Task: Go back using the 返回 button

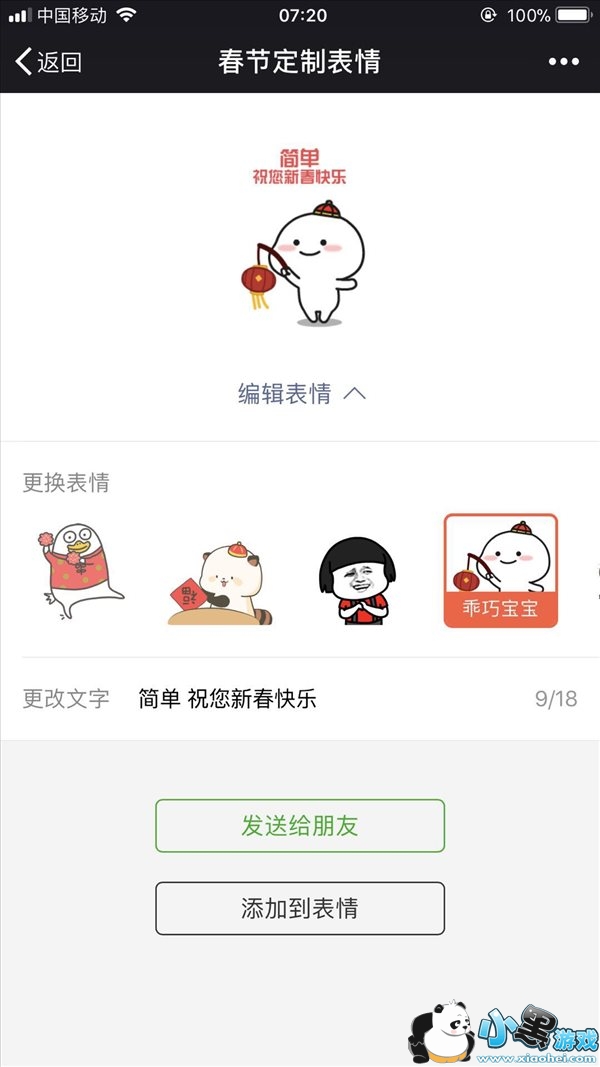Action: point(48,62)
